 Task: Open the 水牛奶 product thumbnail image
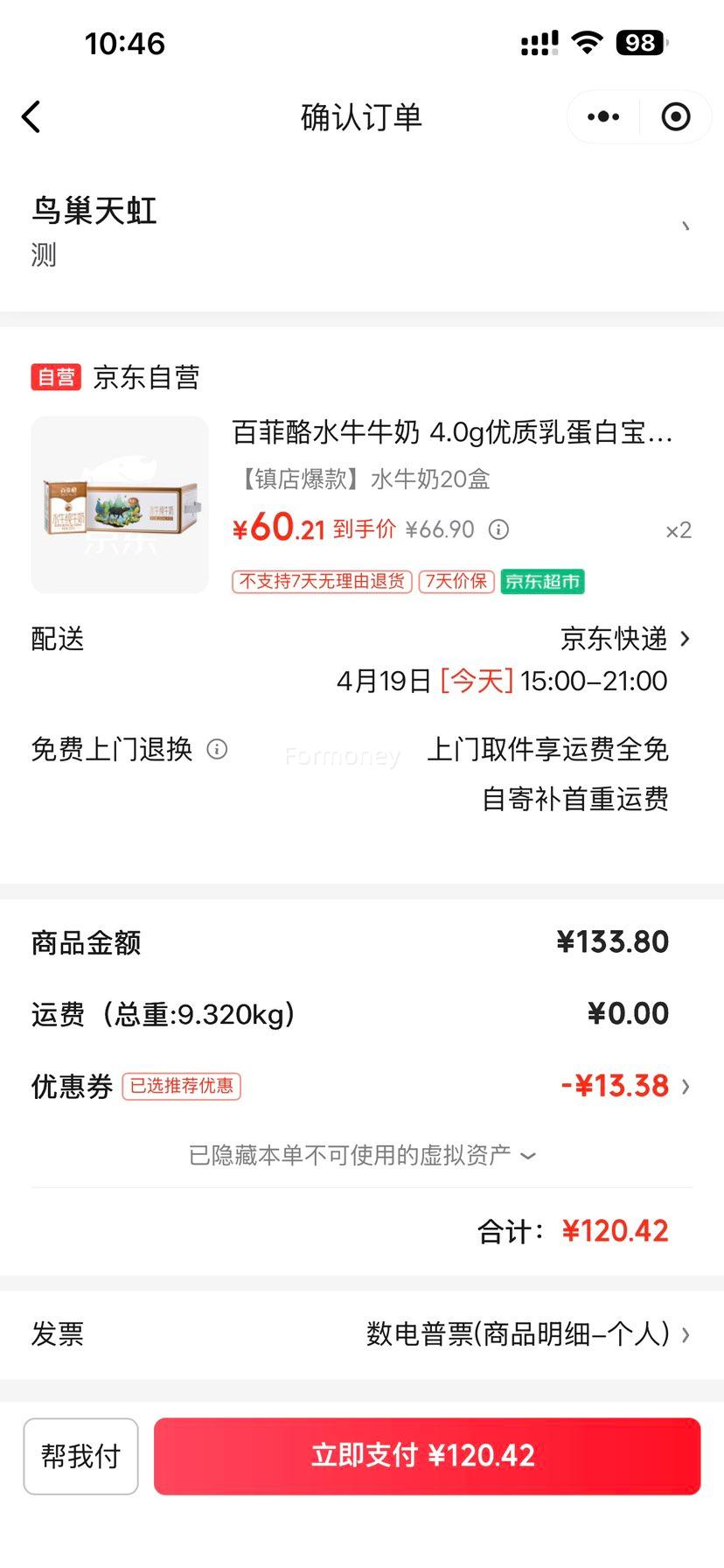120,505
